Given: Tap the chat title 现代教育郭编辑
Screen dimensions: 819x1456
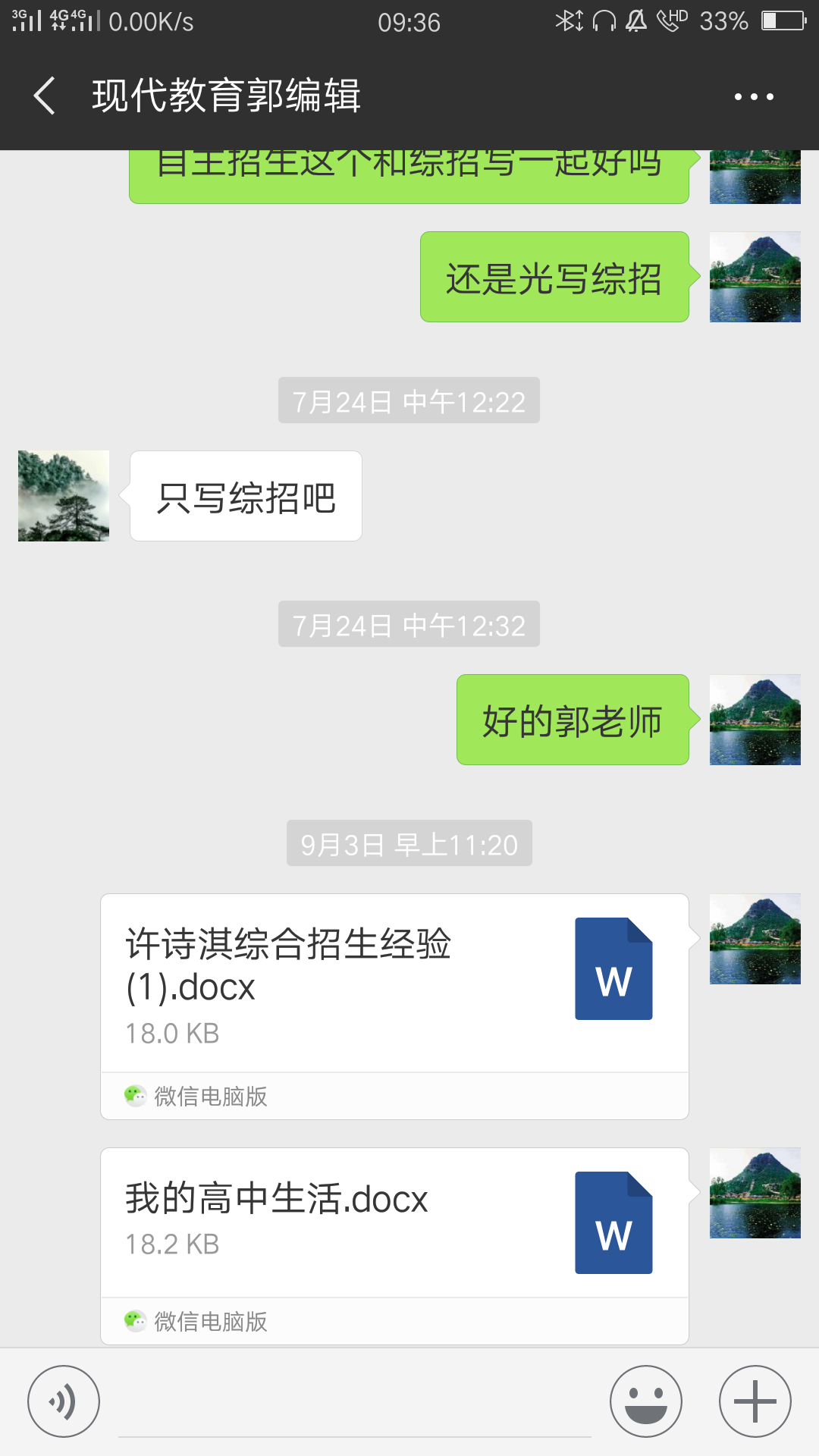Looking at the screenshot, I should pyautogui.click(x=227, y=96).
